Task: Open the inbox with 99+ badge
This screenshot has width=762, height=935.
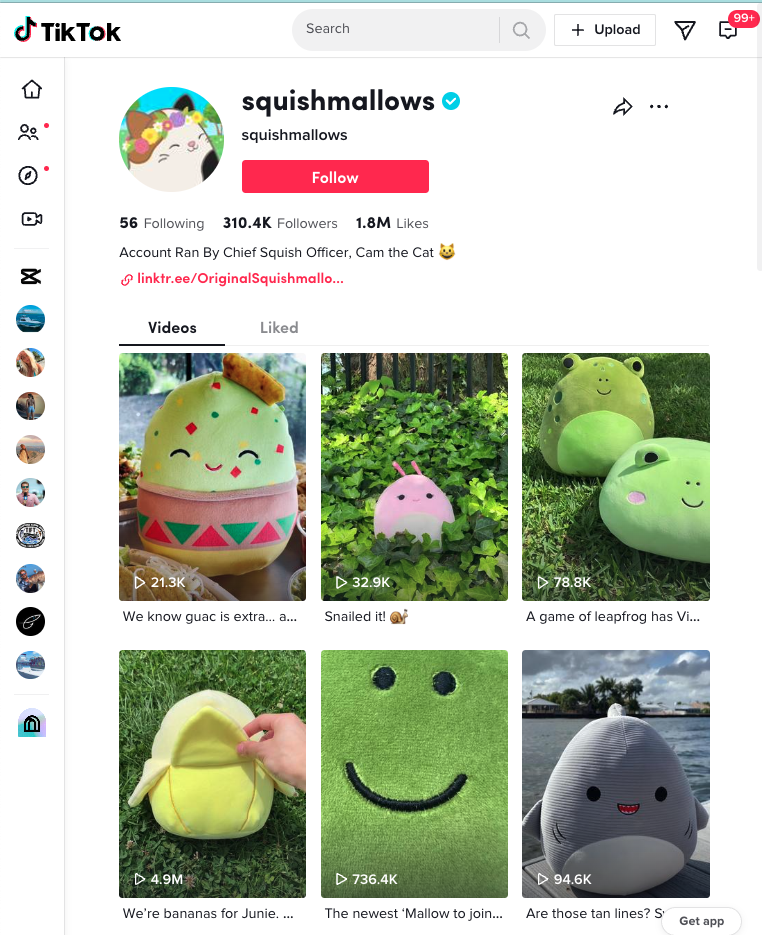Action: (x=728, y=30)
